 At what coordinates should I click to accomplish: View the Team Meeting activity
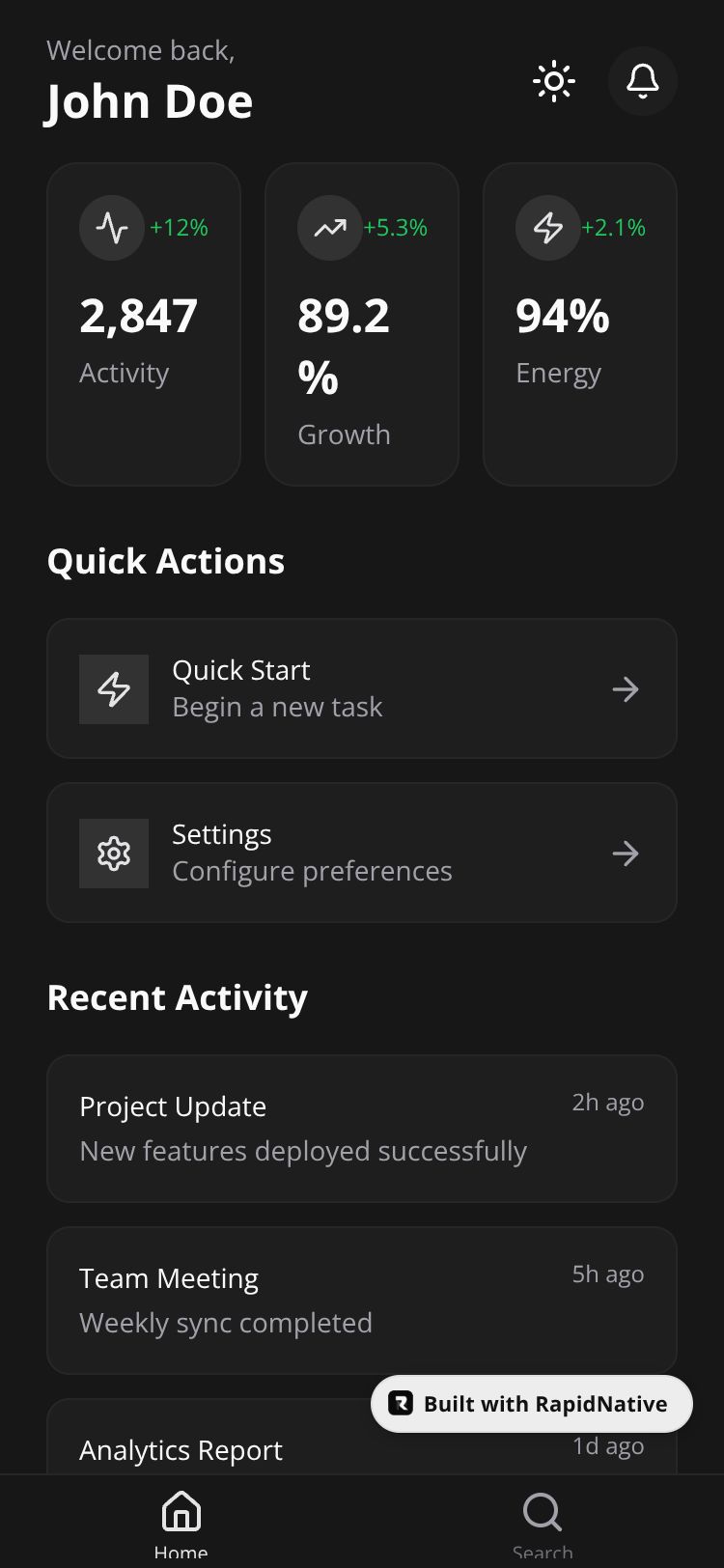(x=362, y=1300)
